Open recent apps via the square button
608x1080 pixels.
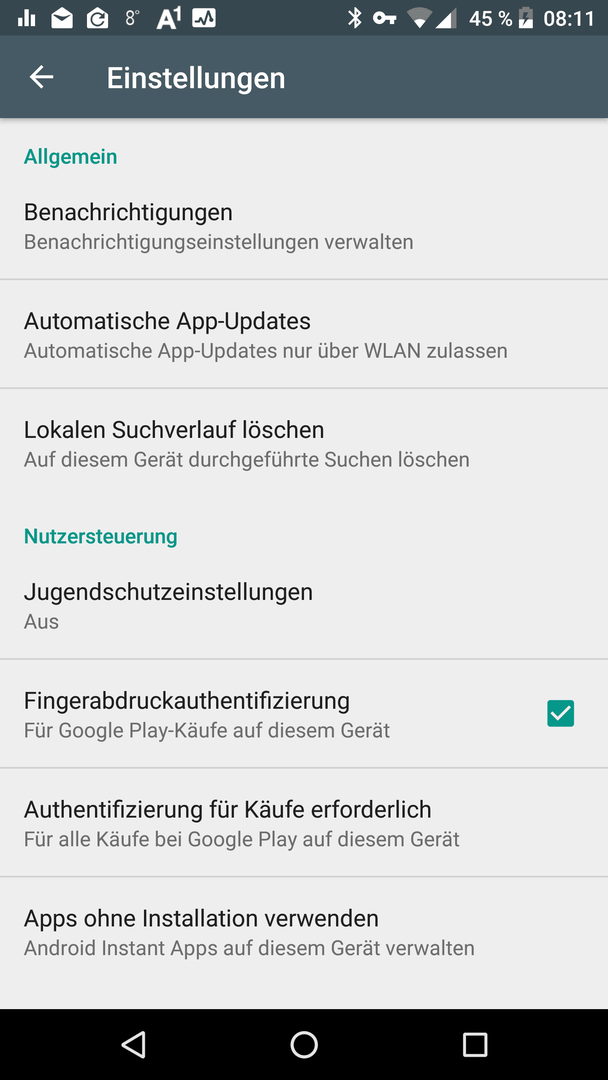coord(474,1044)
